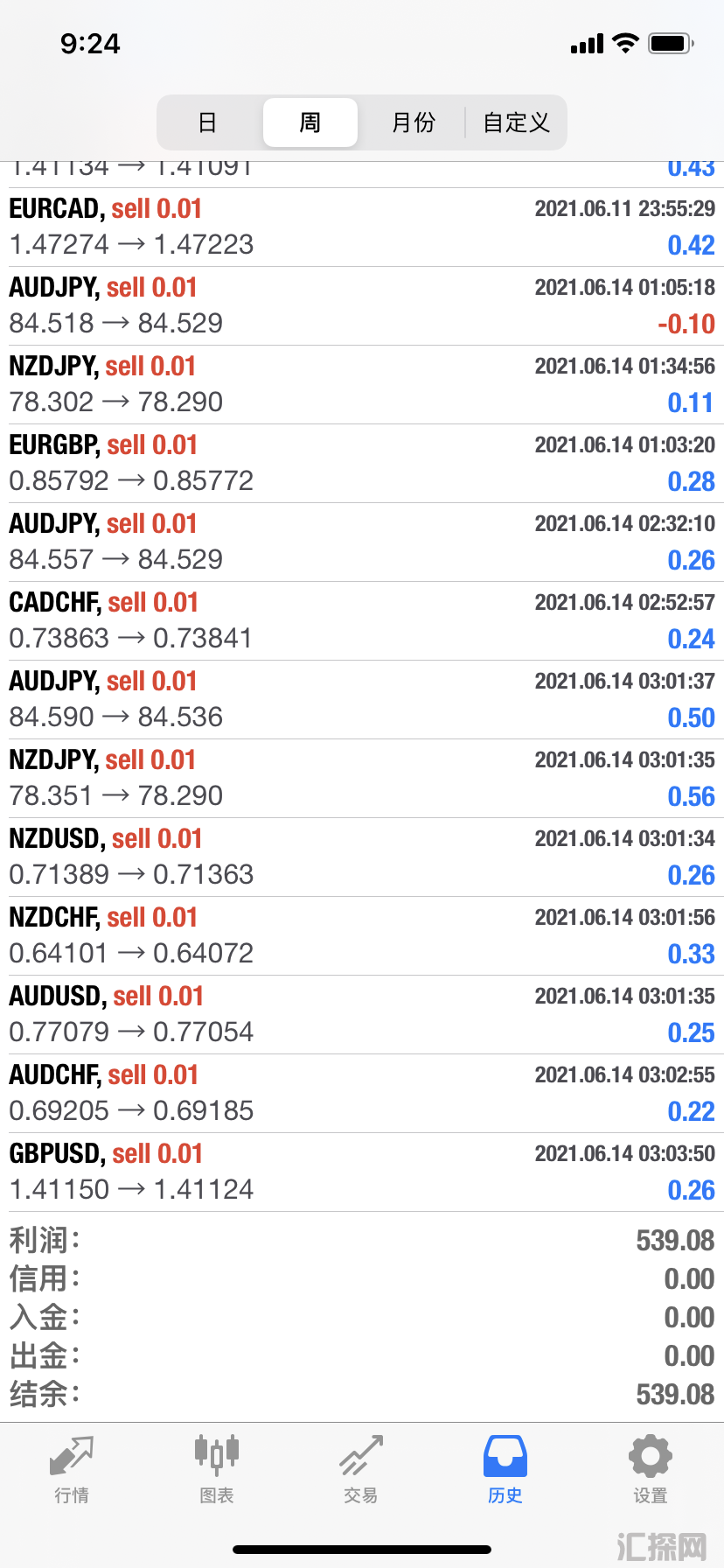View the CADCHF sell 0.01 trade details
This screenshot has width=724, height=1568.
(362, 621)
